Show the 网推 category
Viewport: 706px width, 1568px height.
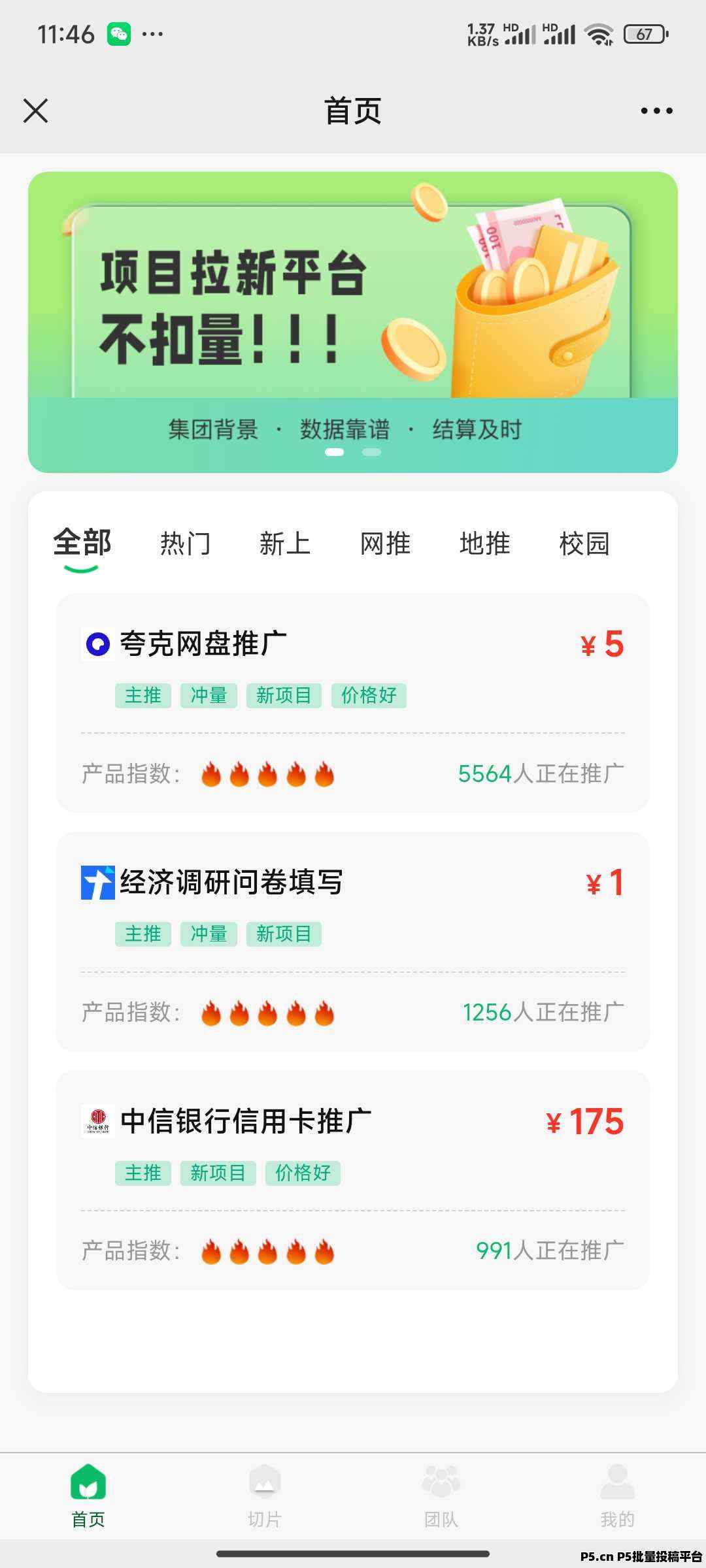[x=385, y=544]
